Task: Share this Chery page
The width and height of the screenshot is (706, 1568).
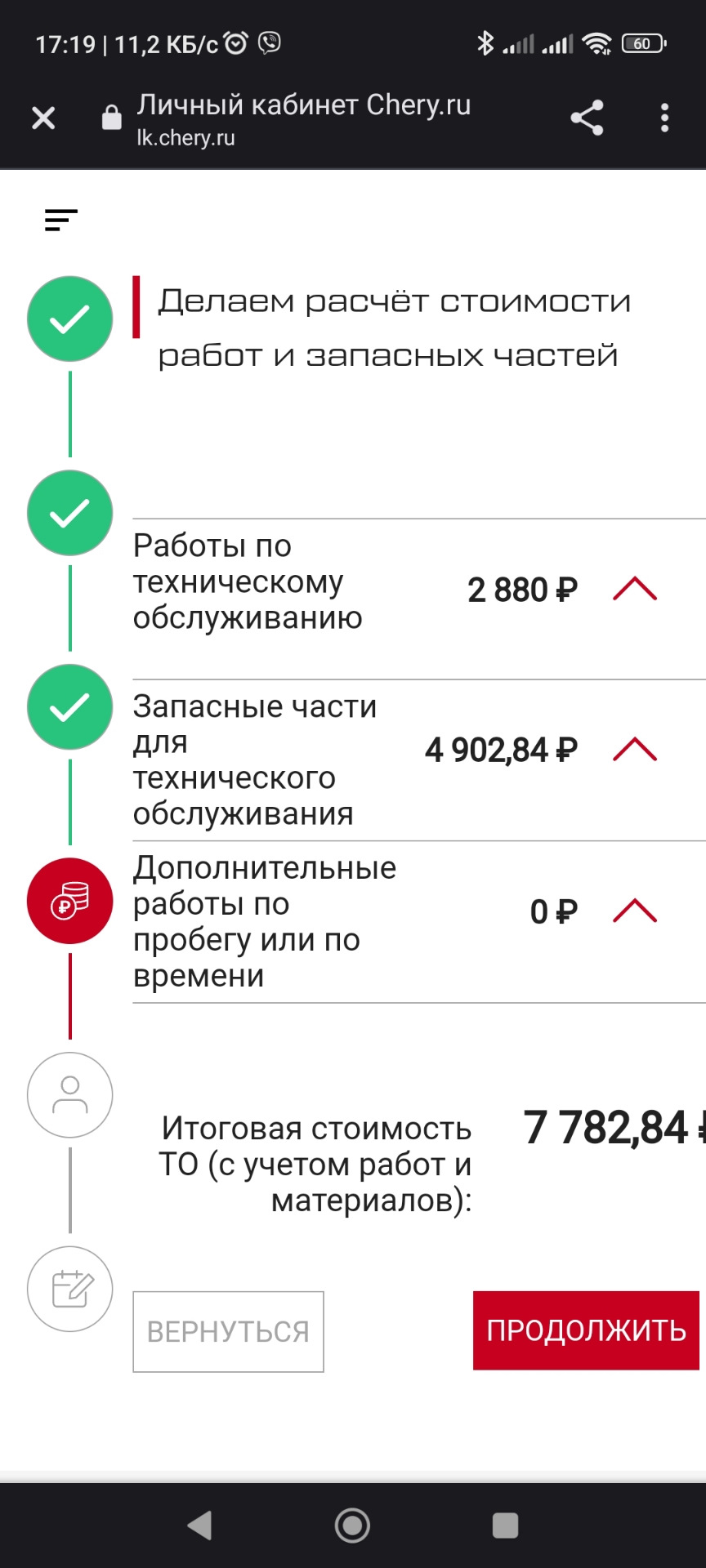Action: [x=587, y=118]
